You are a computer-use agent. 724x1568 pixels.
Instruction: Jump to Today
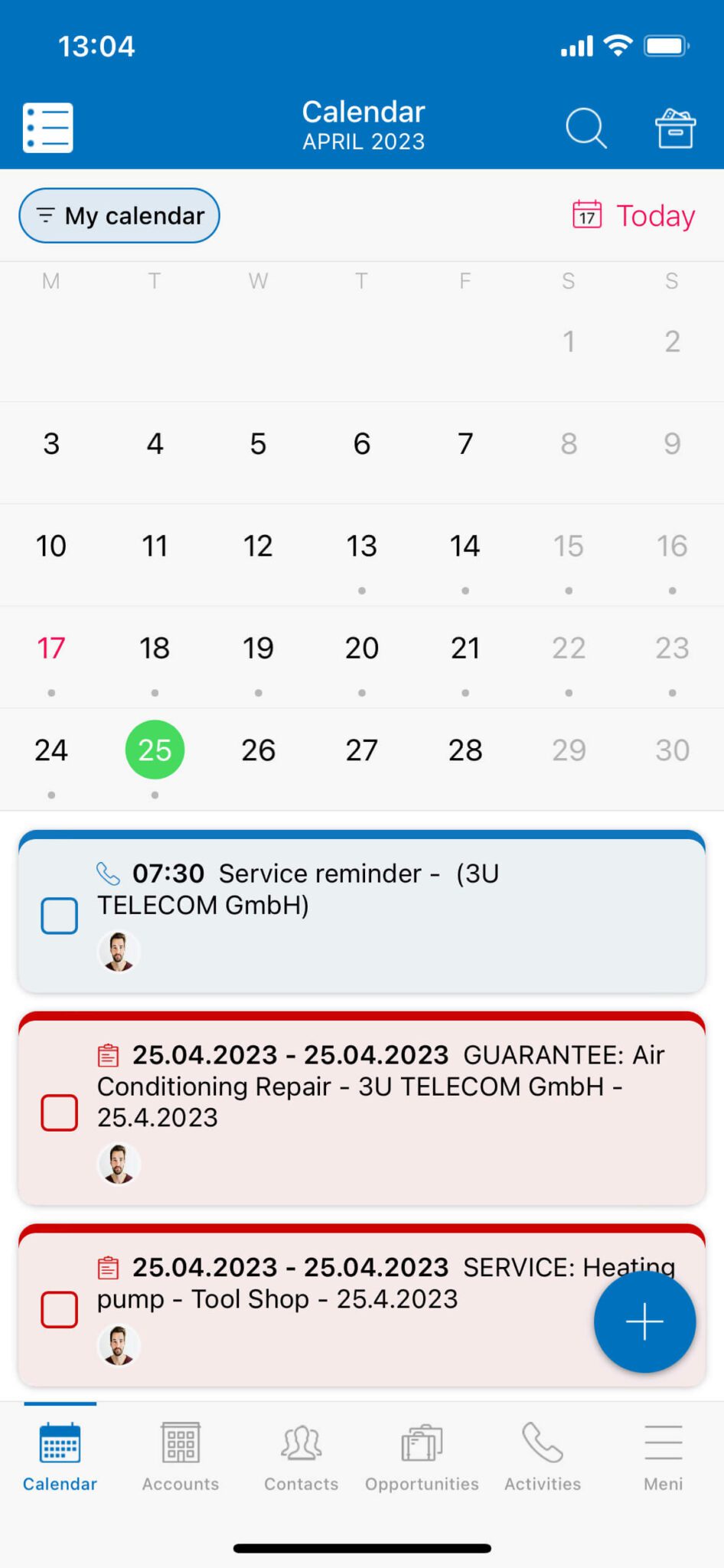pyautogui.click(x=634, y=216)
